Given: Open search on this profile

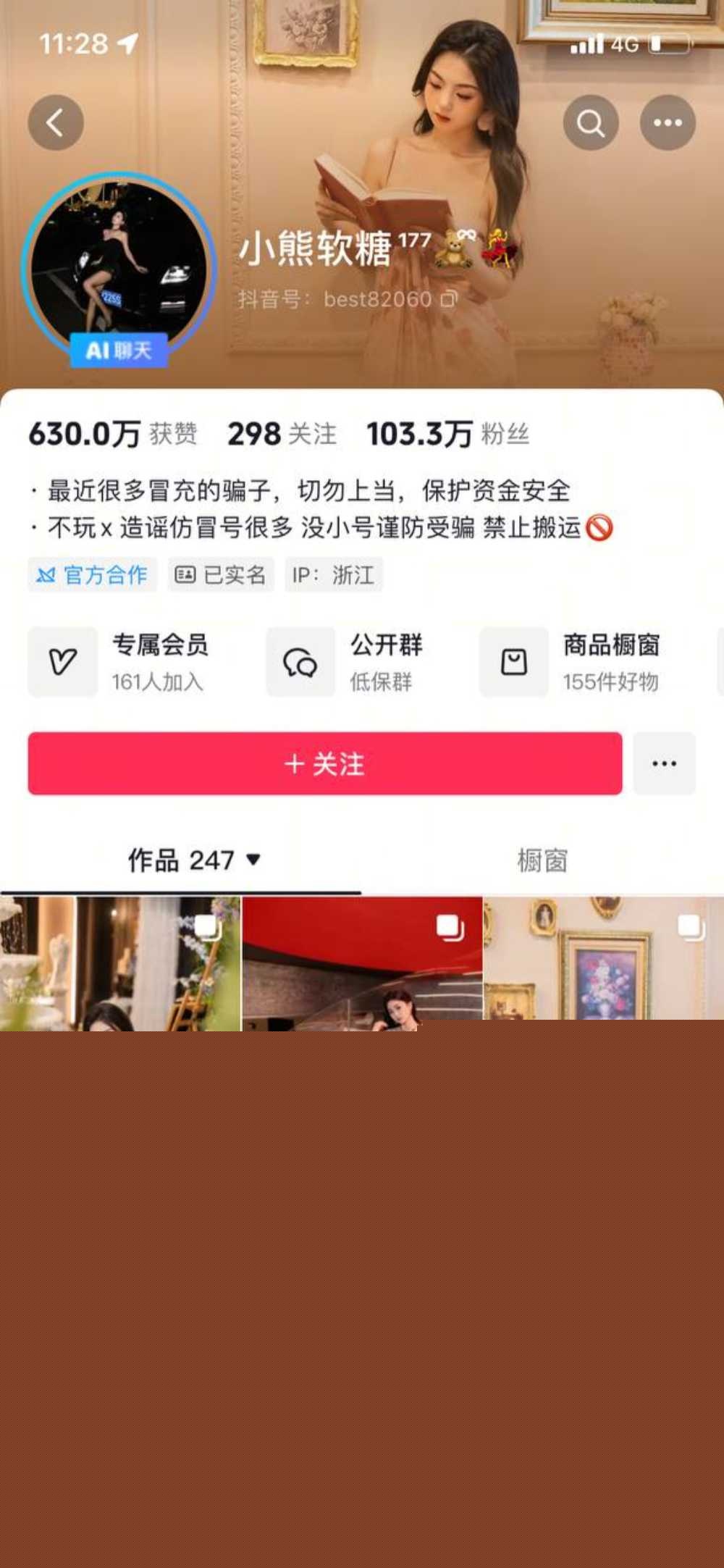Looking at the screenshot, I should point(591,122).
